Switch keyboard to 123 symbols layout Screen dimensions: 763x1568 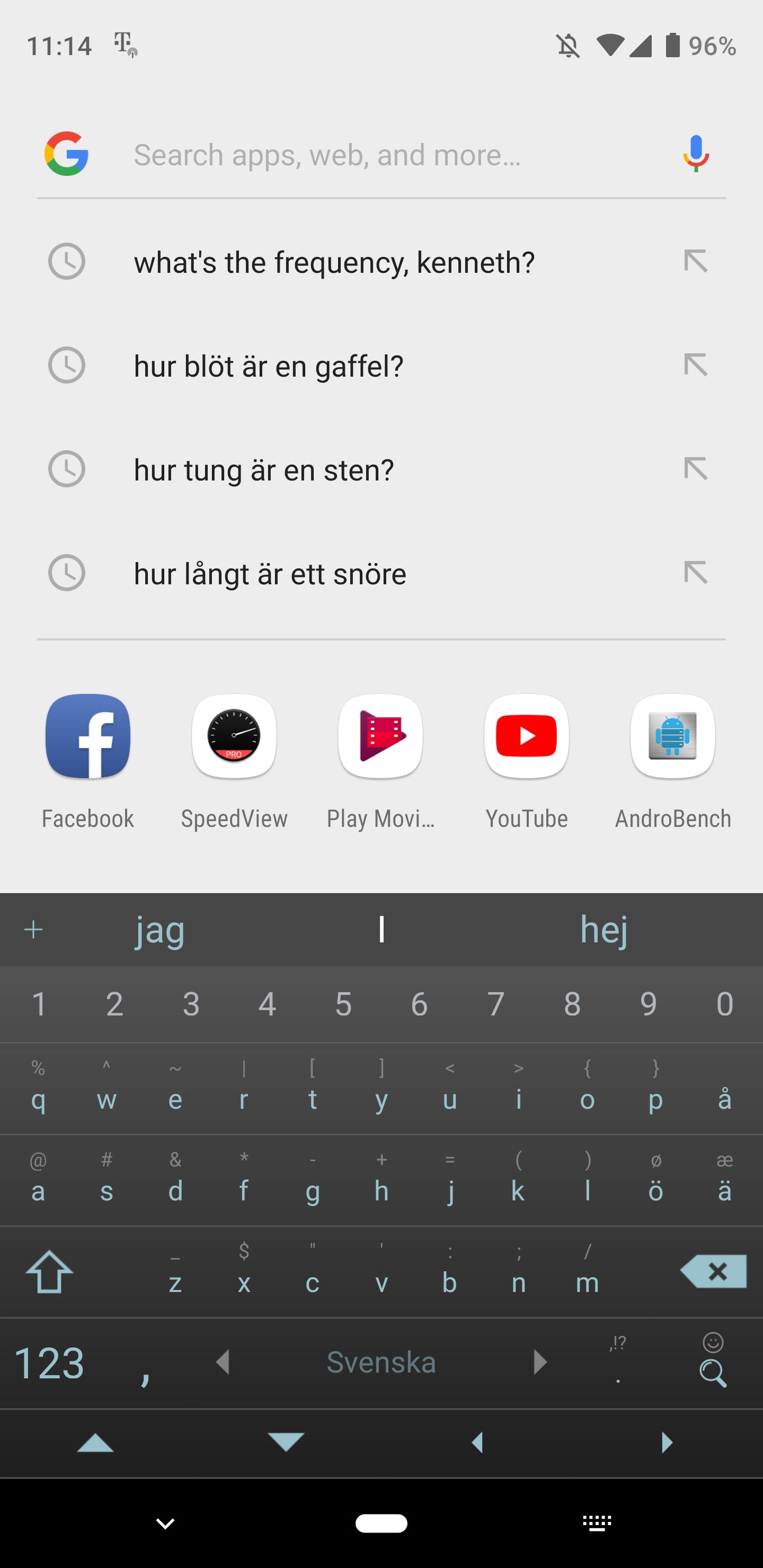click(x=49, y=1364)
